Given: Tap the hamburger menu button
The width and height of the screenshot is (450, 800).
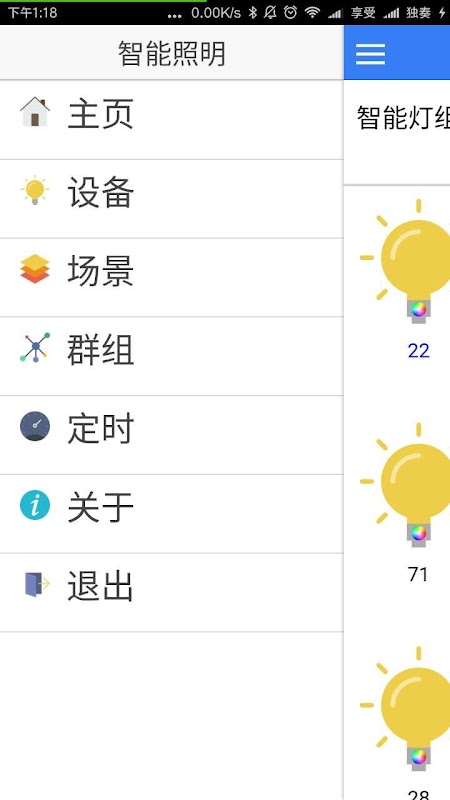Looking at the screenshot, I should coord(370,53).
